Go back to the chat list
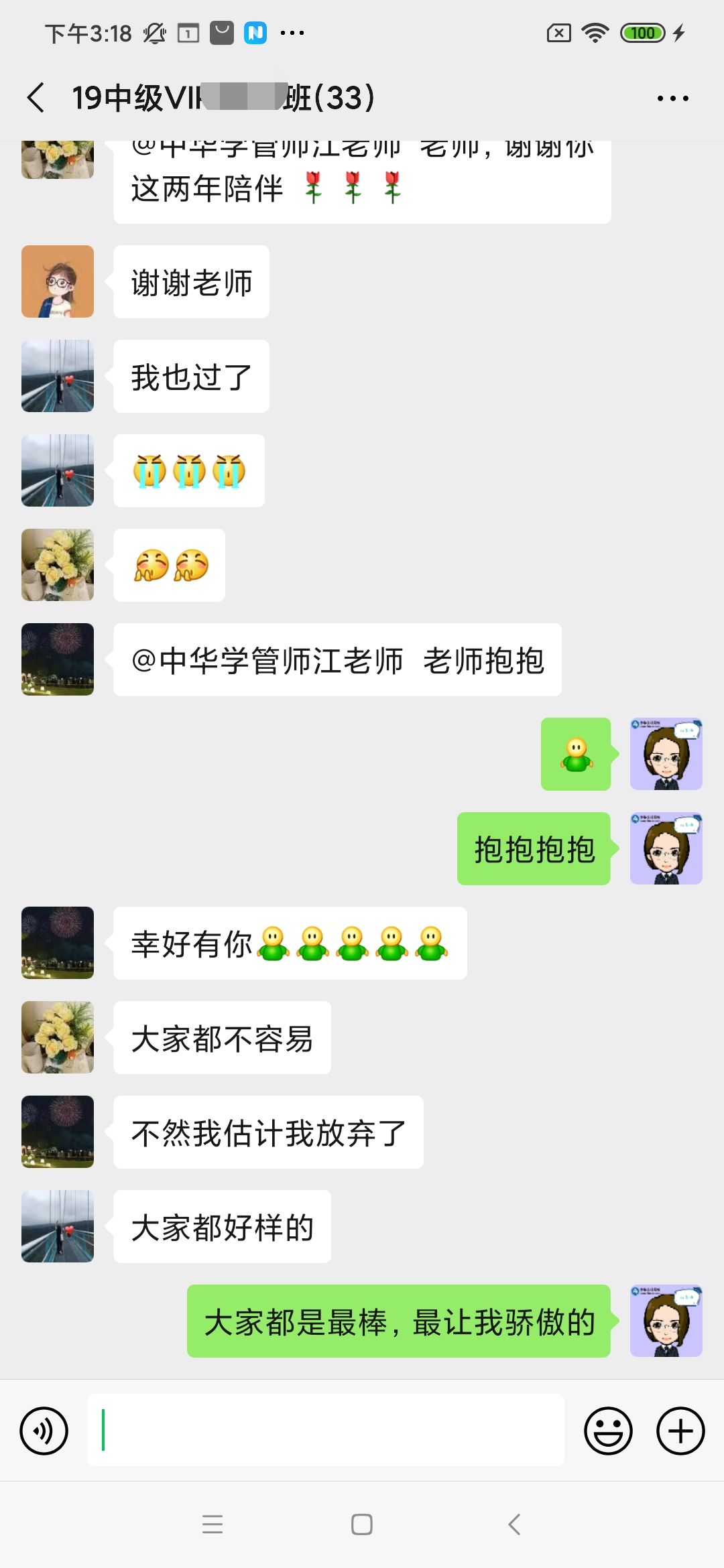 (36, 97)
